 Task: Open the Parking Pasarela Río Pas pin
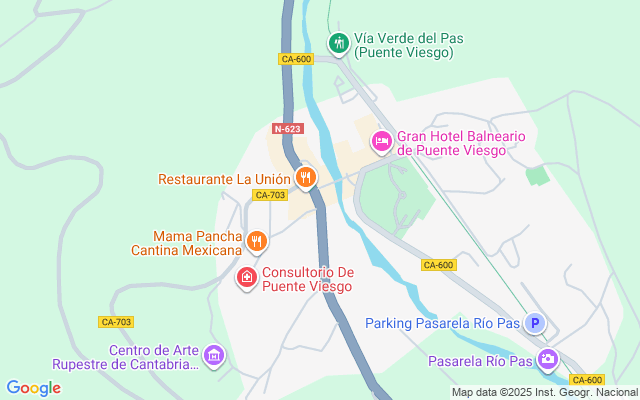click(535, 323)
